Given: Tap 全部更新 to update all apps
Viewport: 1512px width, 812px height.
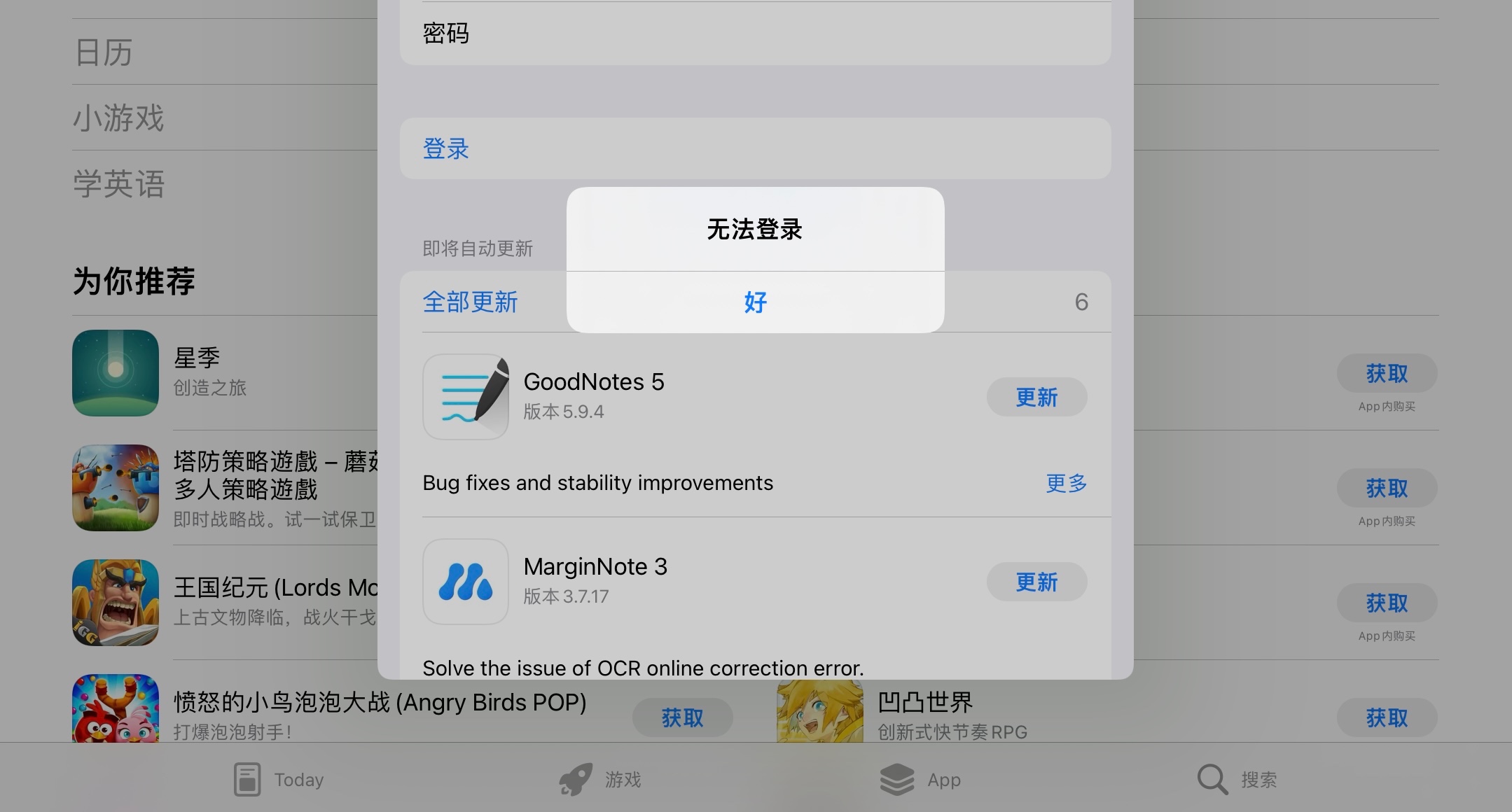Looking at the screenshot, I should click(470, 302).
